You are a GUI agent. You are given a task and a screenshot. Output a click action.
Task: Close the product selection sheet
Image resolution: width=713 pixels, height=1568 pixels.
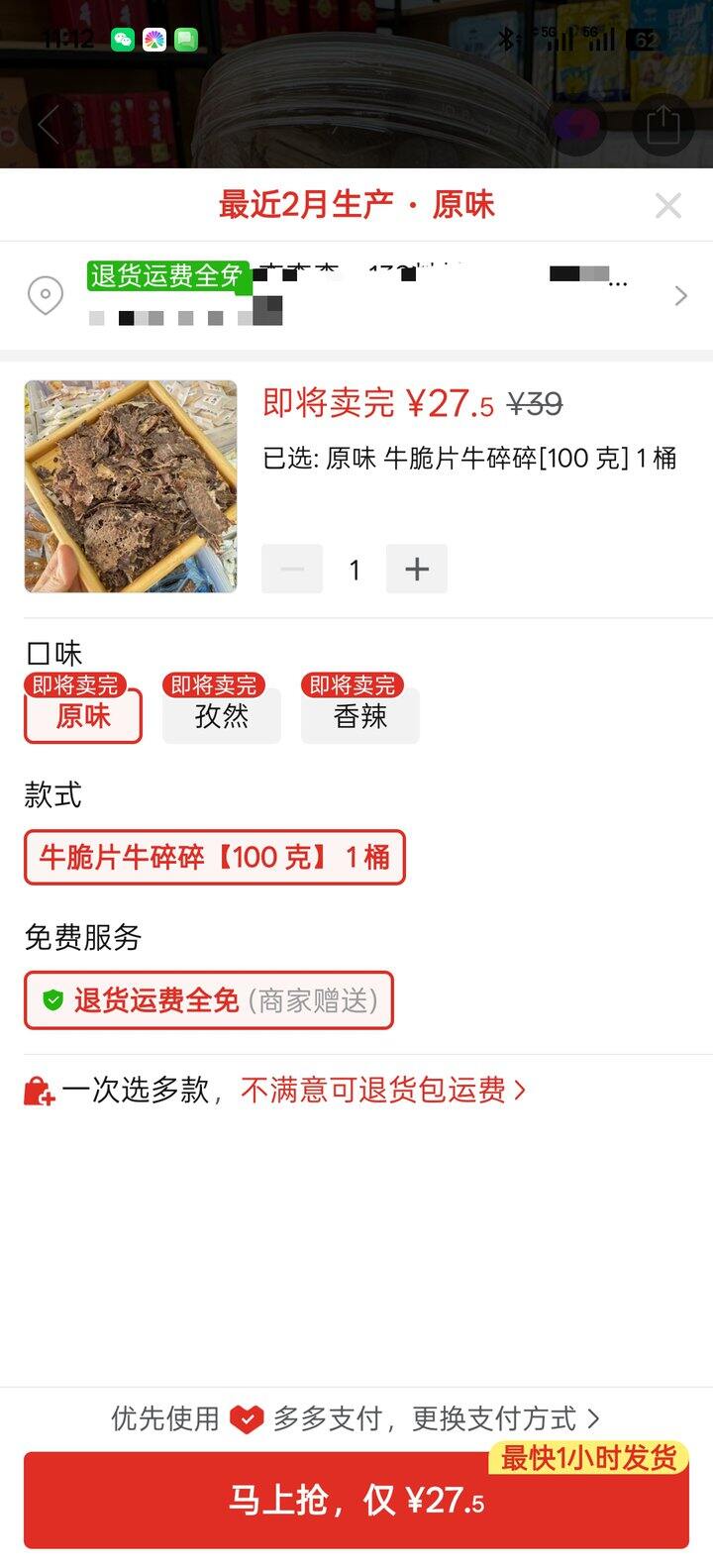(x=668, y=205)
